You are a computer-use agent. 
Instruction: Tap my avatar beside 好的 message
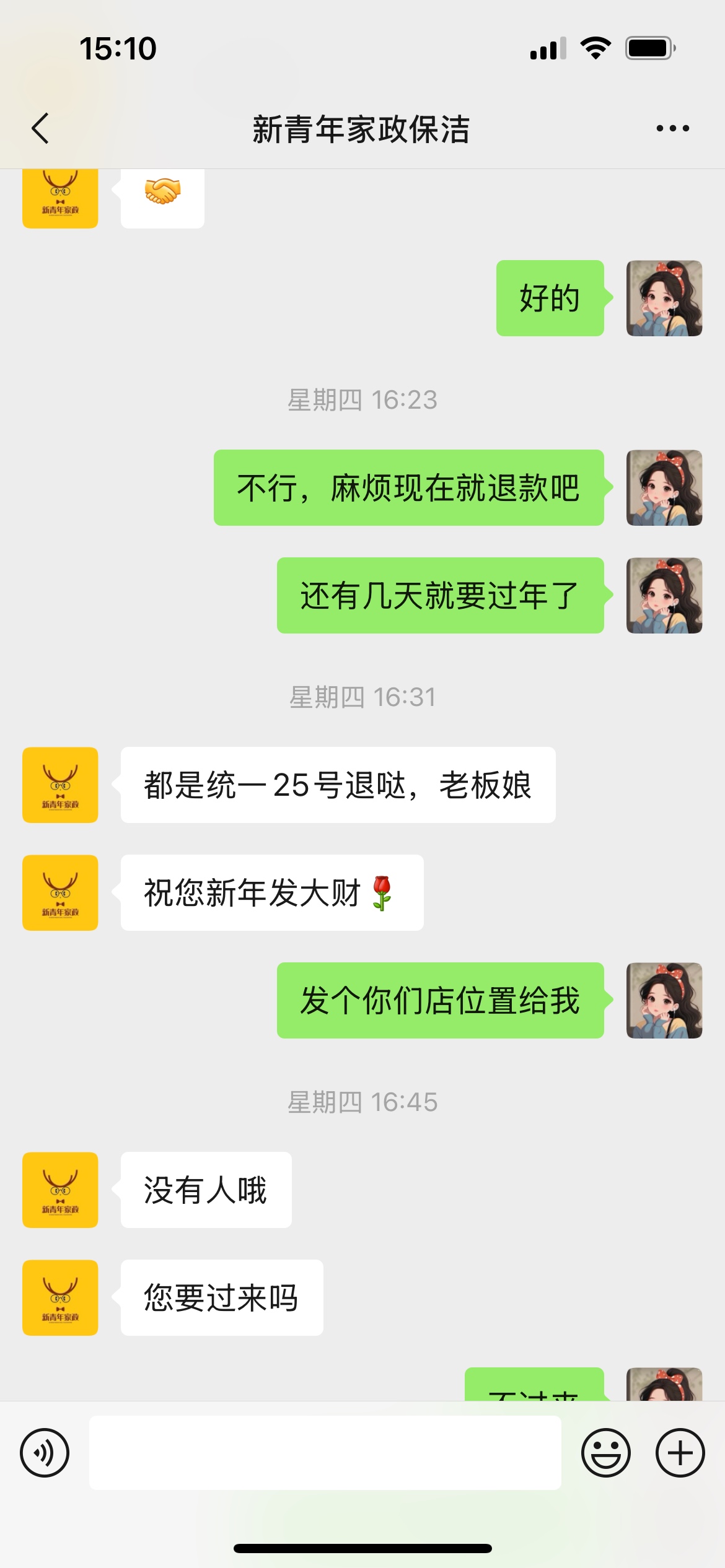[664, 298]
